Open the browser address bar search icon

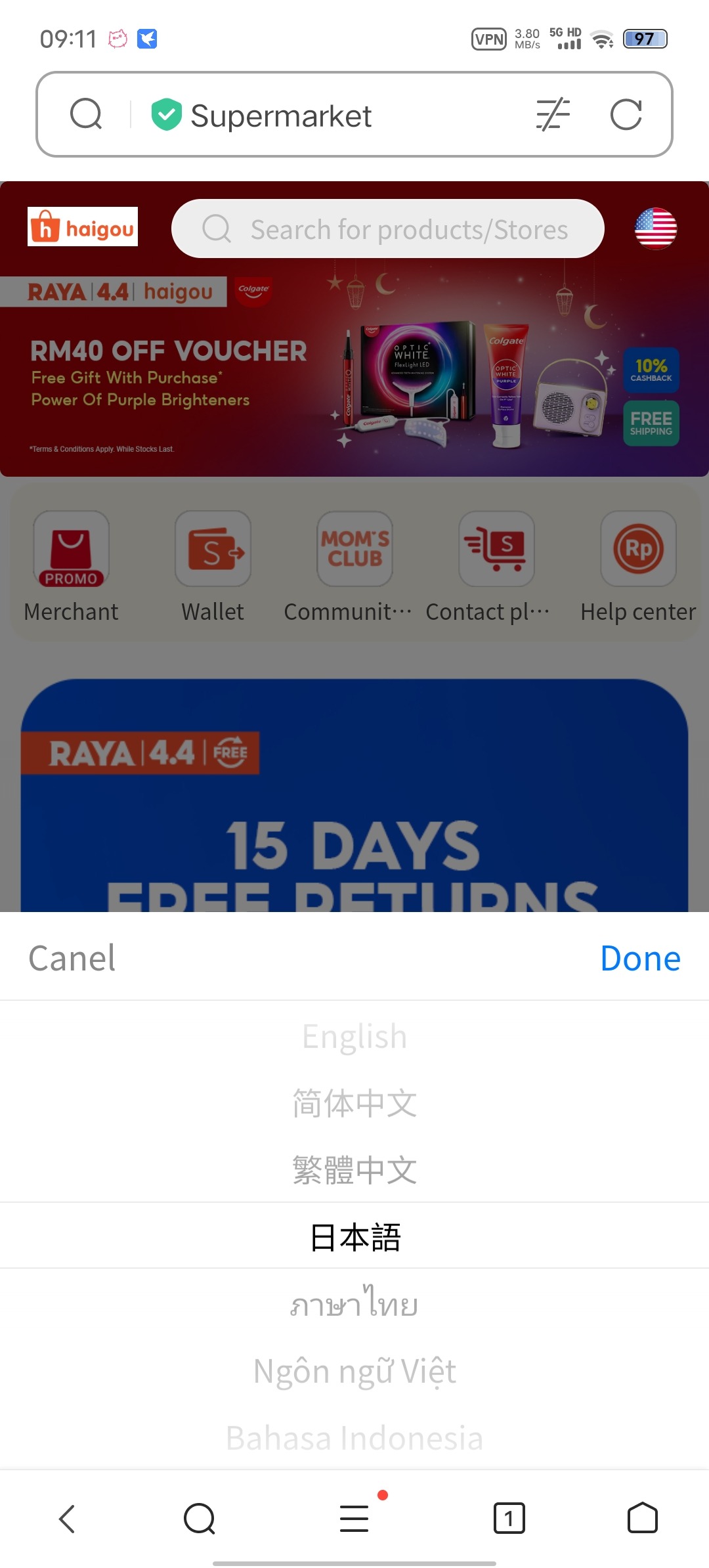(x=86, y=115)
